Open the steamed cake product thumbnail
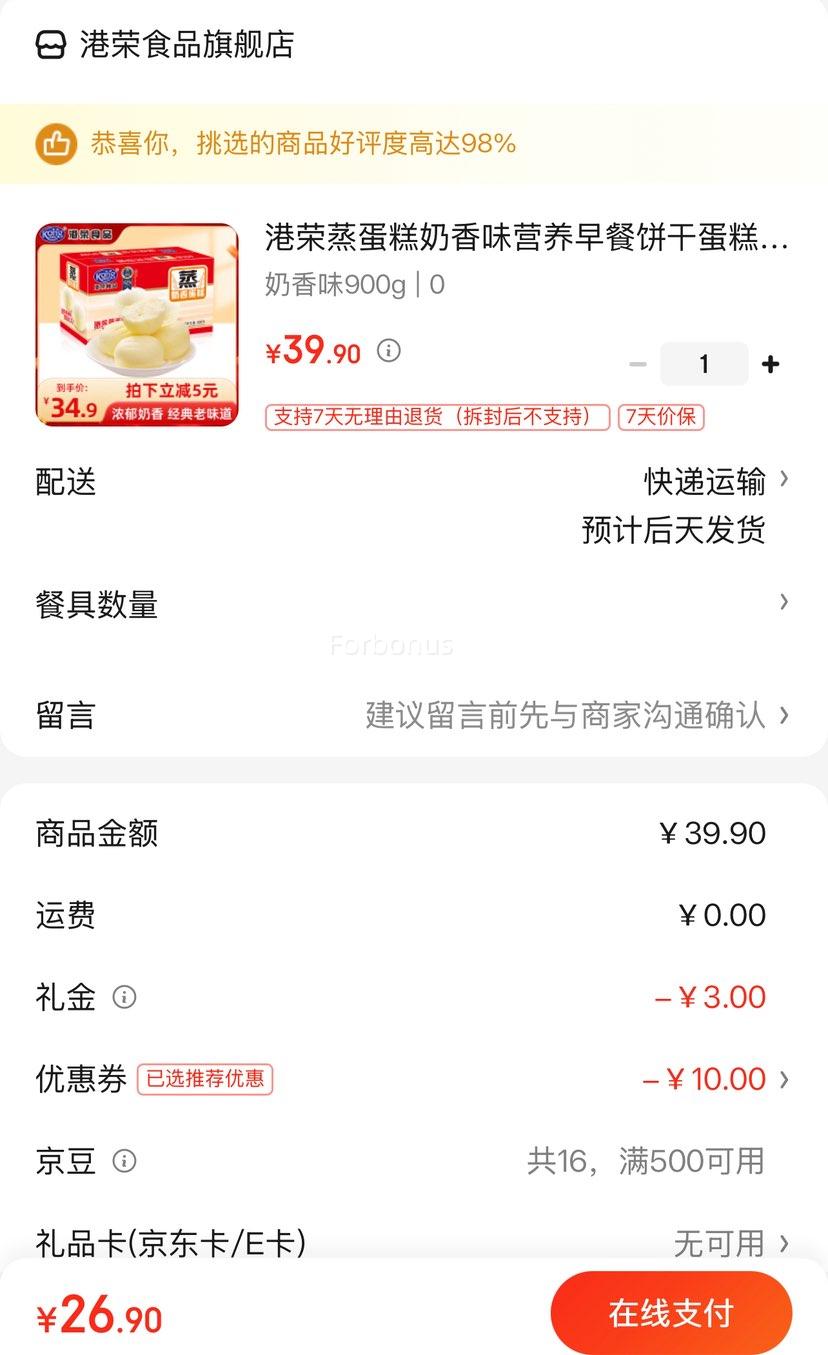This screenshot has width=828, height=1355. pyautogui.click(x=137, y=324)
